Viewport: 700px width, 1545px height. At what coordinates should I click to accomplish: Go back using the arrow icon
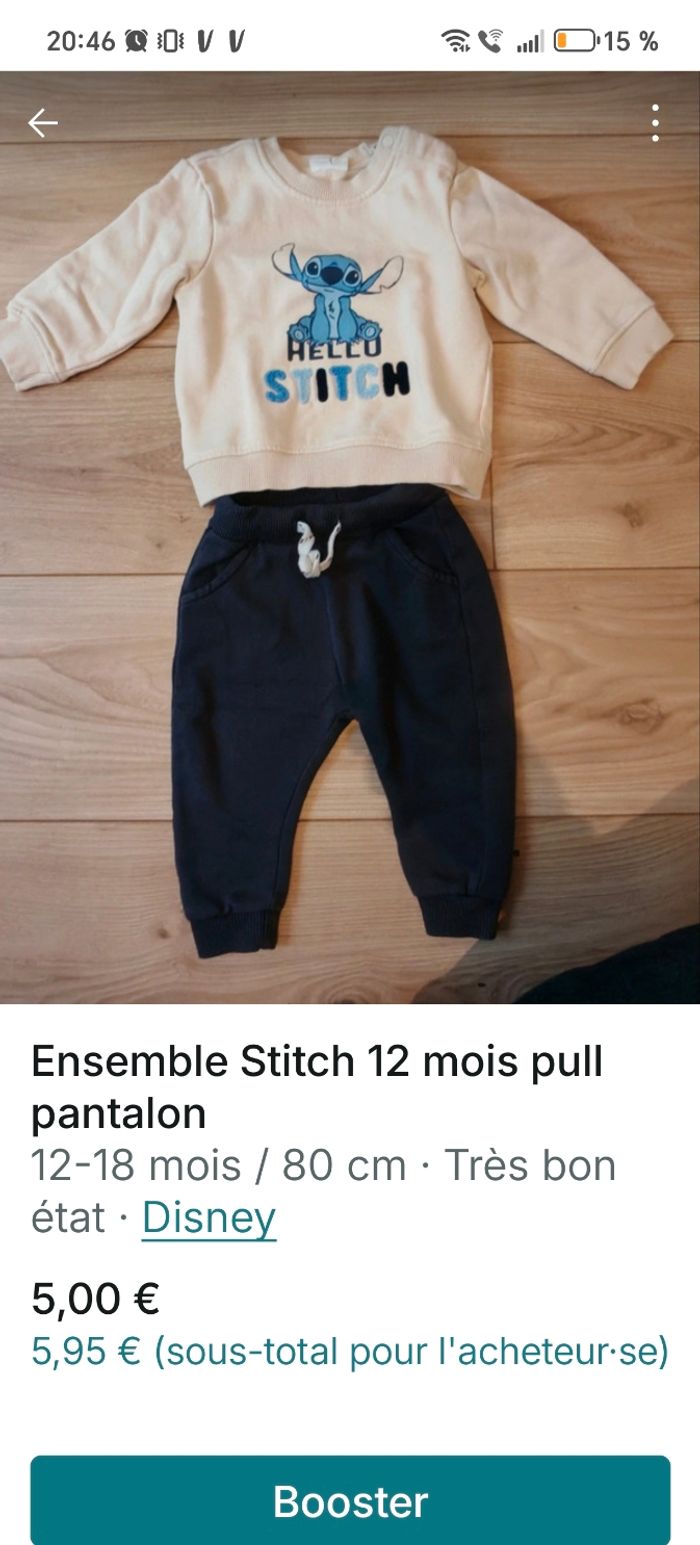click(x=43, y=123)
